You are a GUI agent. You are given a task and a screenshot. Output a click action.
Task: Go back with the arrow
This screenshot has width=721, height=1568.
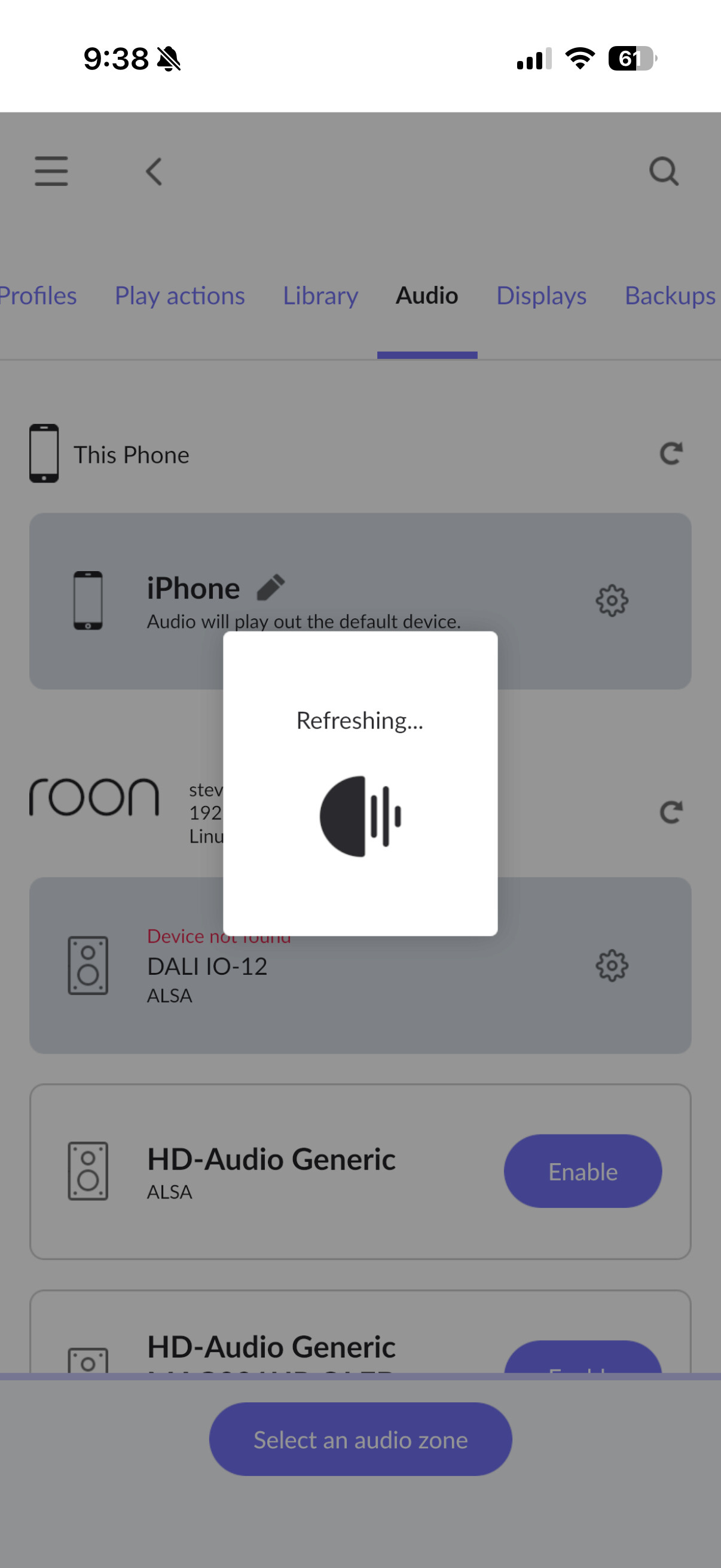click(x=154, y=171)
